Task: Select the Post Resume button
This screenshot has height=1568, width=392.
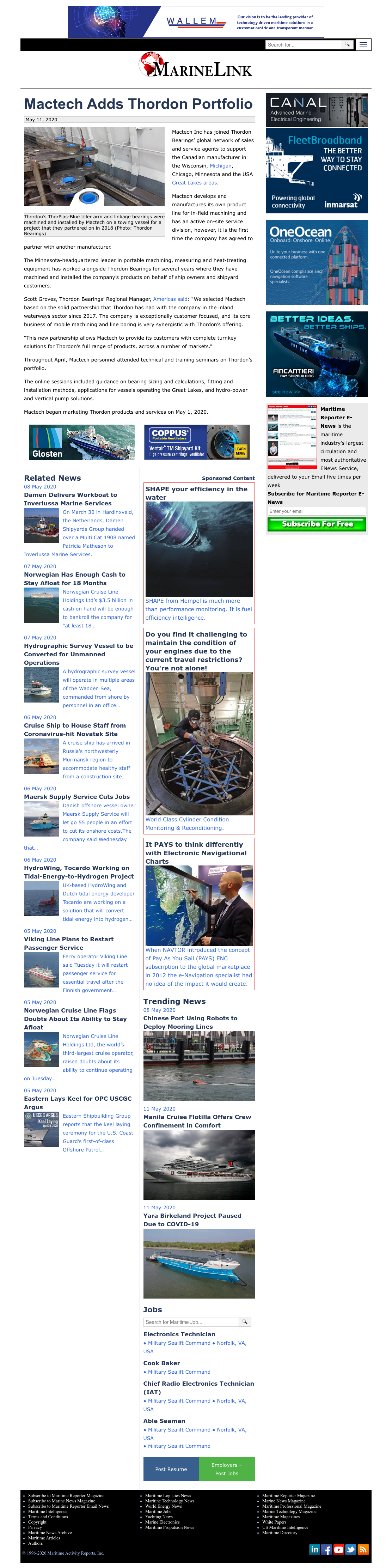Action: [171, 1469]
